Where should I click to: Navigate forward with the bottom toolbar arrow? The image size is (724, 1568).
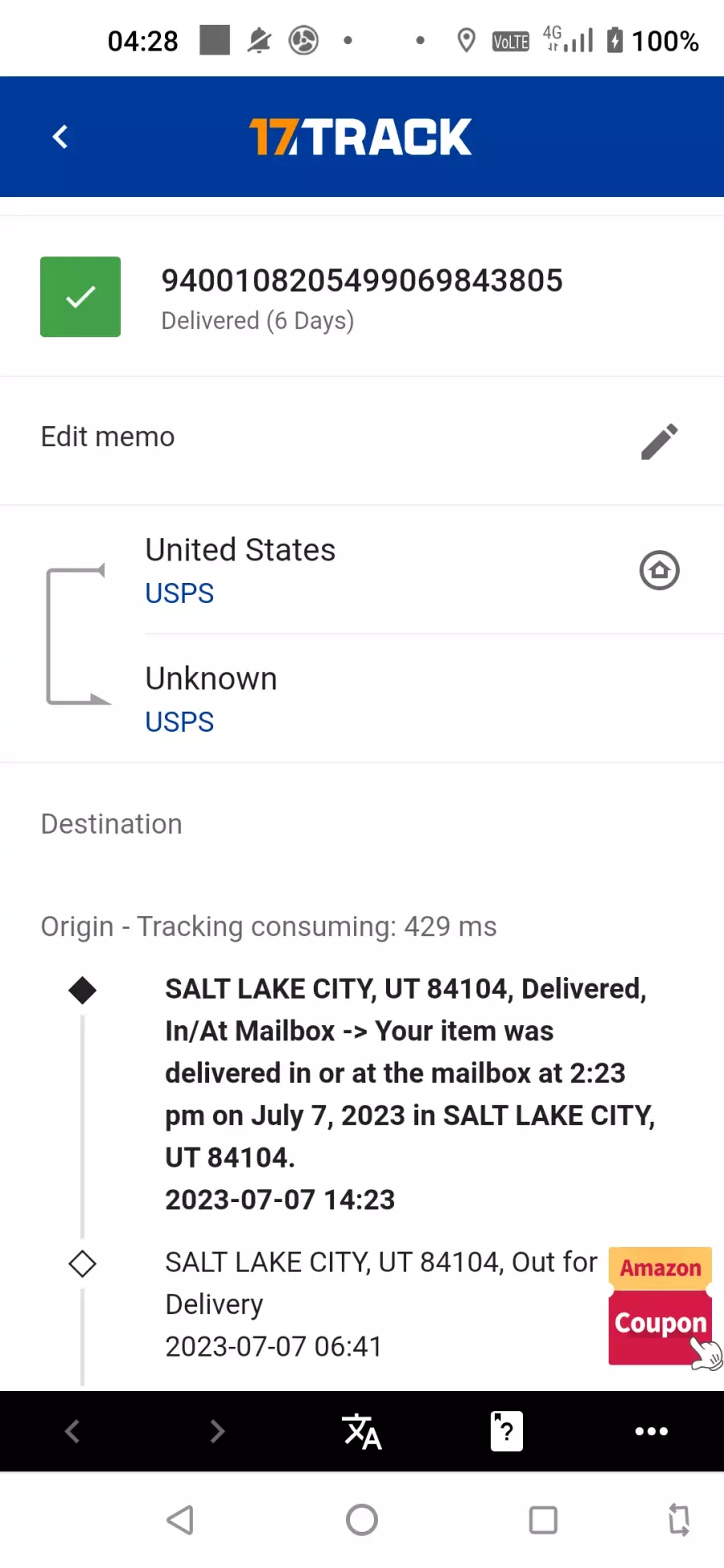217,1431
